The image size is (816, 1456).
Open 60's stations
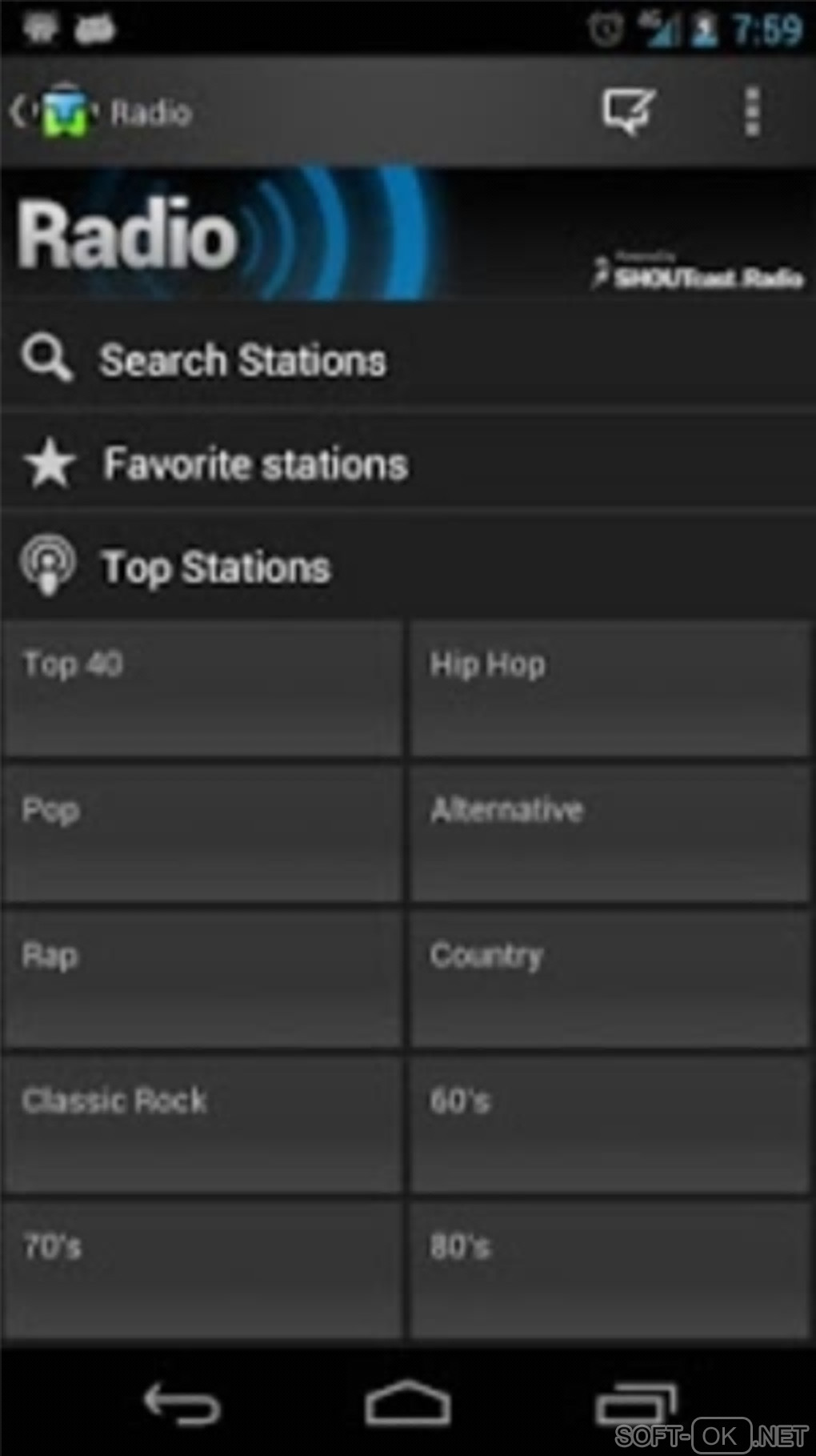[611, 1125]
